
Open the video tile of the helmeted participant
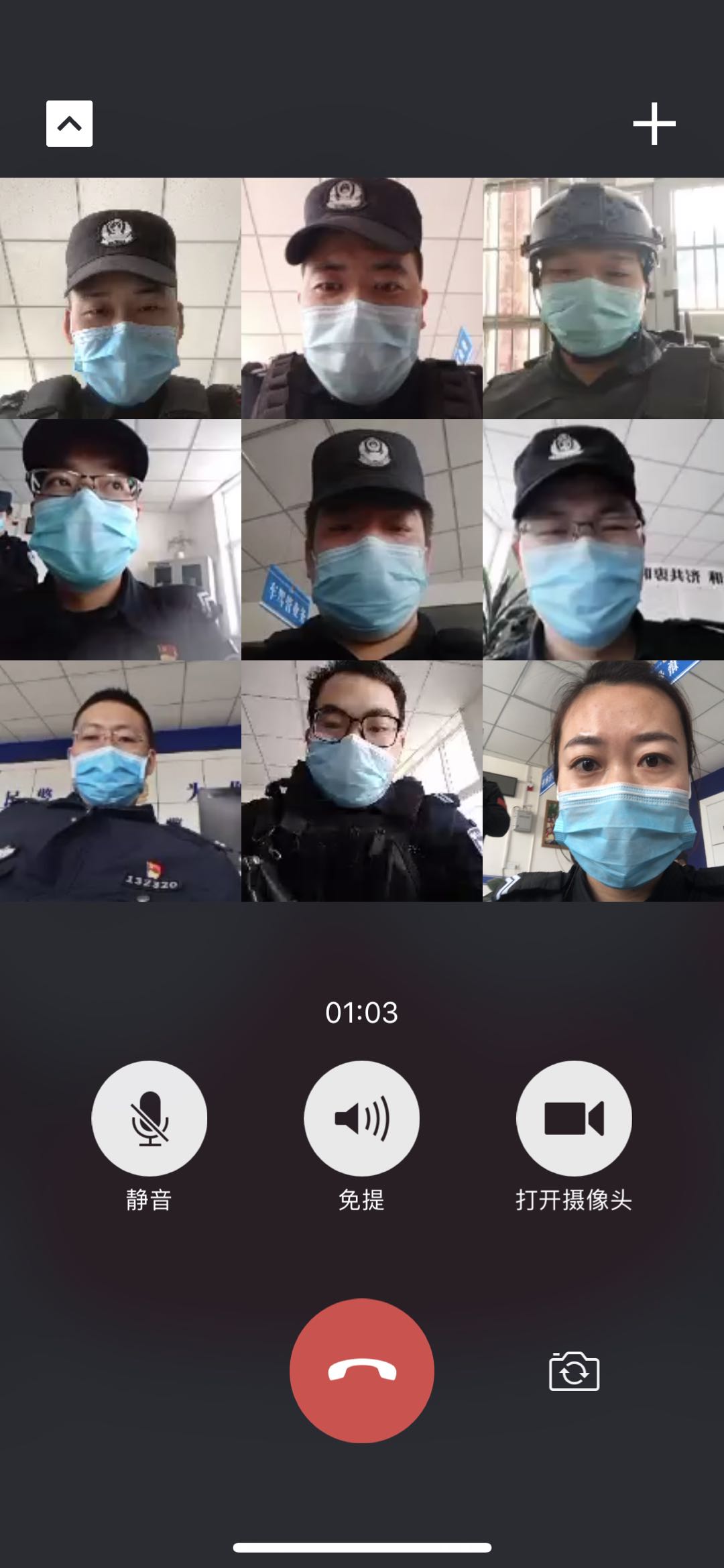(x=603, y=298)
